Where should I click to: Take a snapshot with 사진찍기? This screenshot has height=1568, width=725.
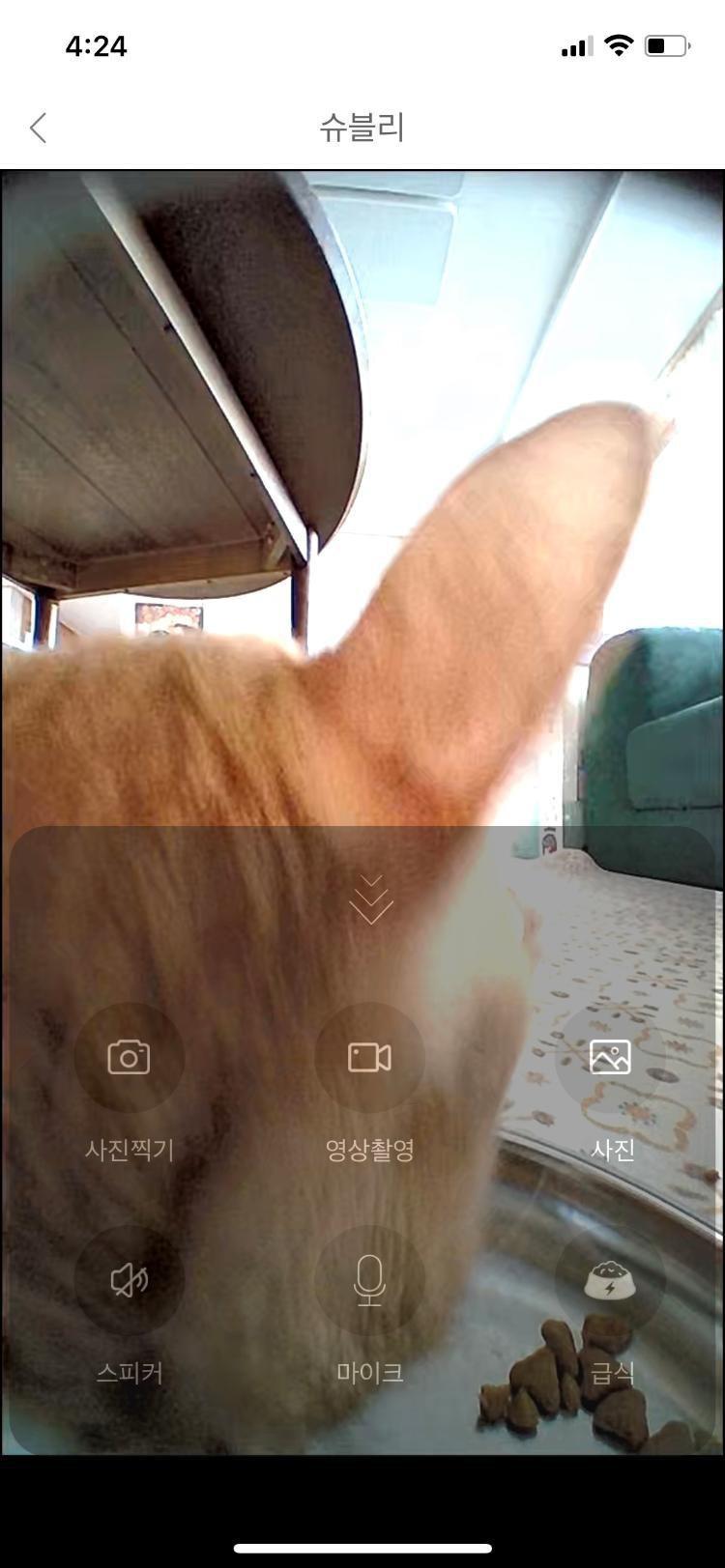(x=129, y=1057)
